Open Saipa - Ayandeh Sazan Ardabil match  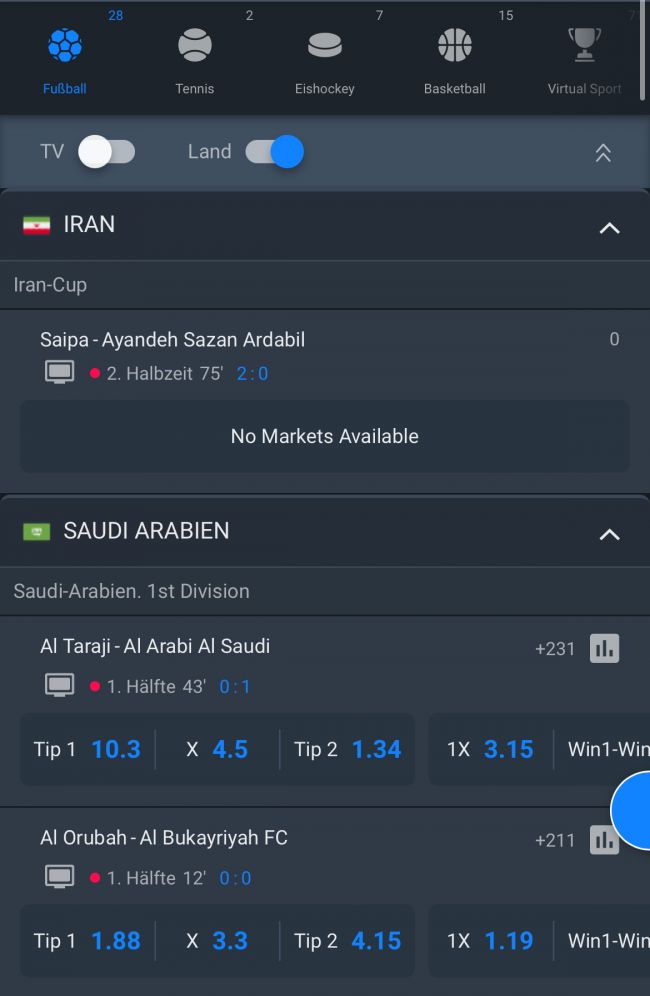coord(172,340)
